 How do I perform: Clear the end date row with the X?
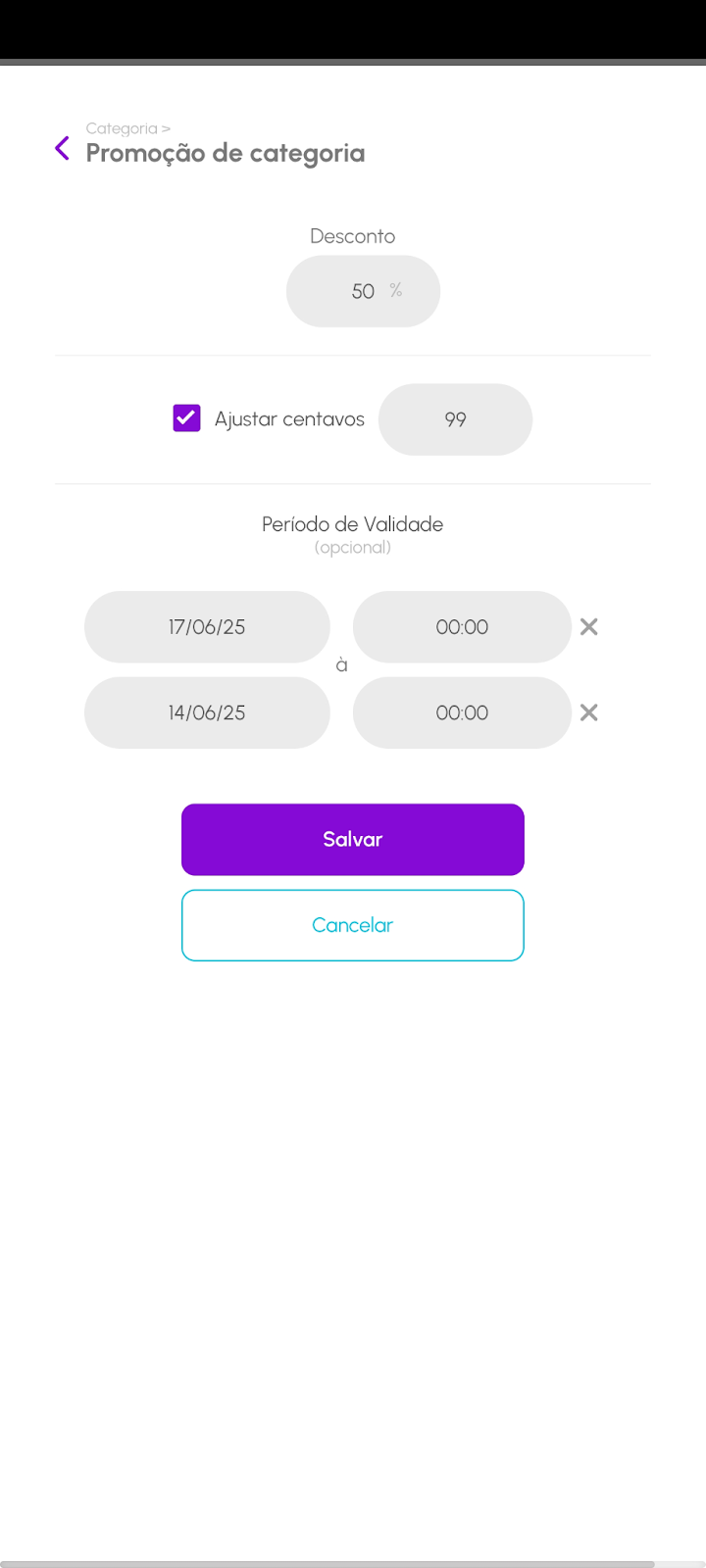[x=588, y=712]
